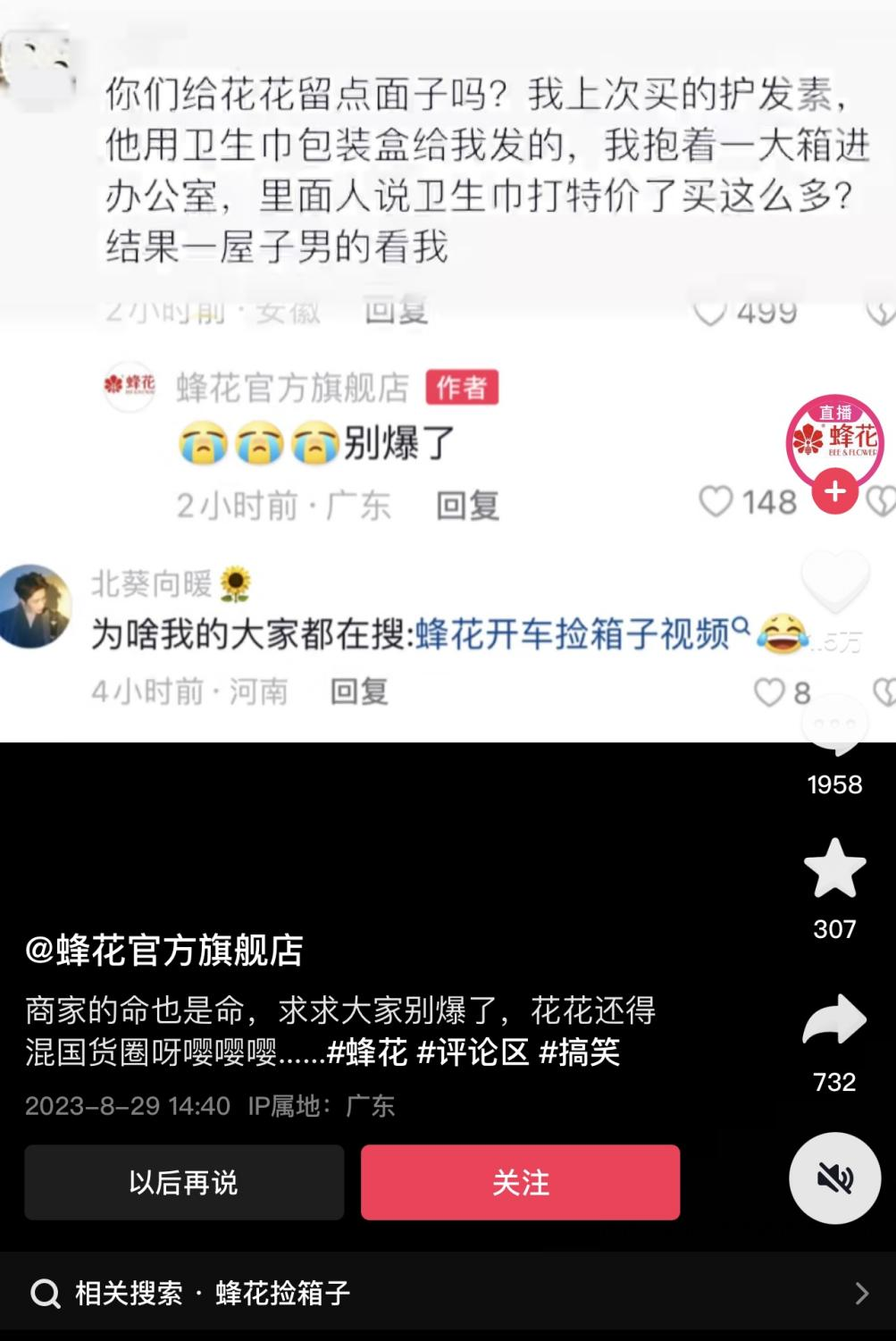
Task: Tap the red 关注 button
Action: coord(520,1183)
